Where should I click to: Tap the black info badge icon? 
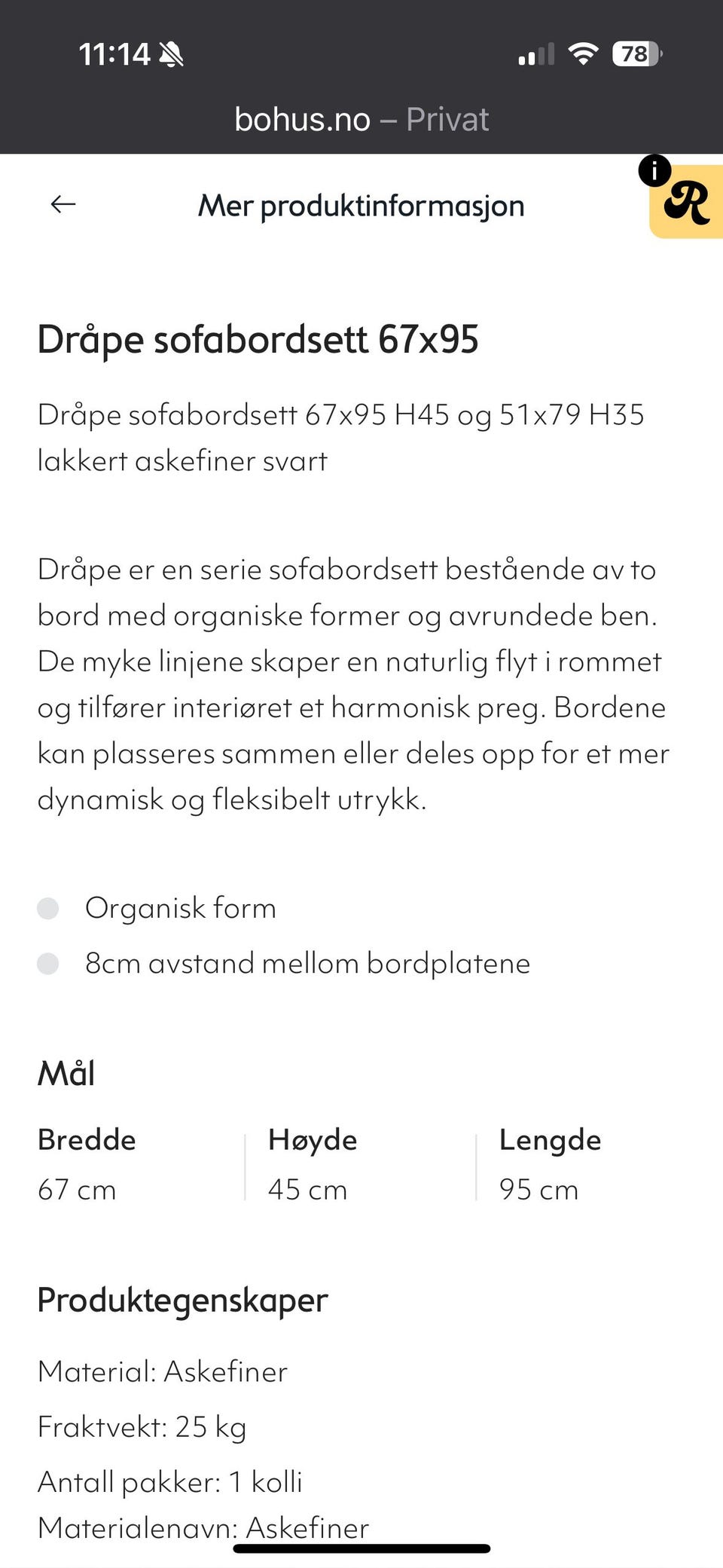coord(654,170)
